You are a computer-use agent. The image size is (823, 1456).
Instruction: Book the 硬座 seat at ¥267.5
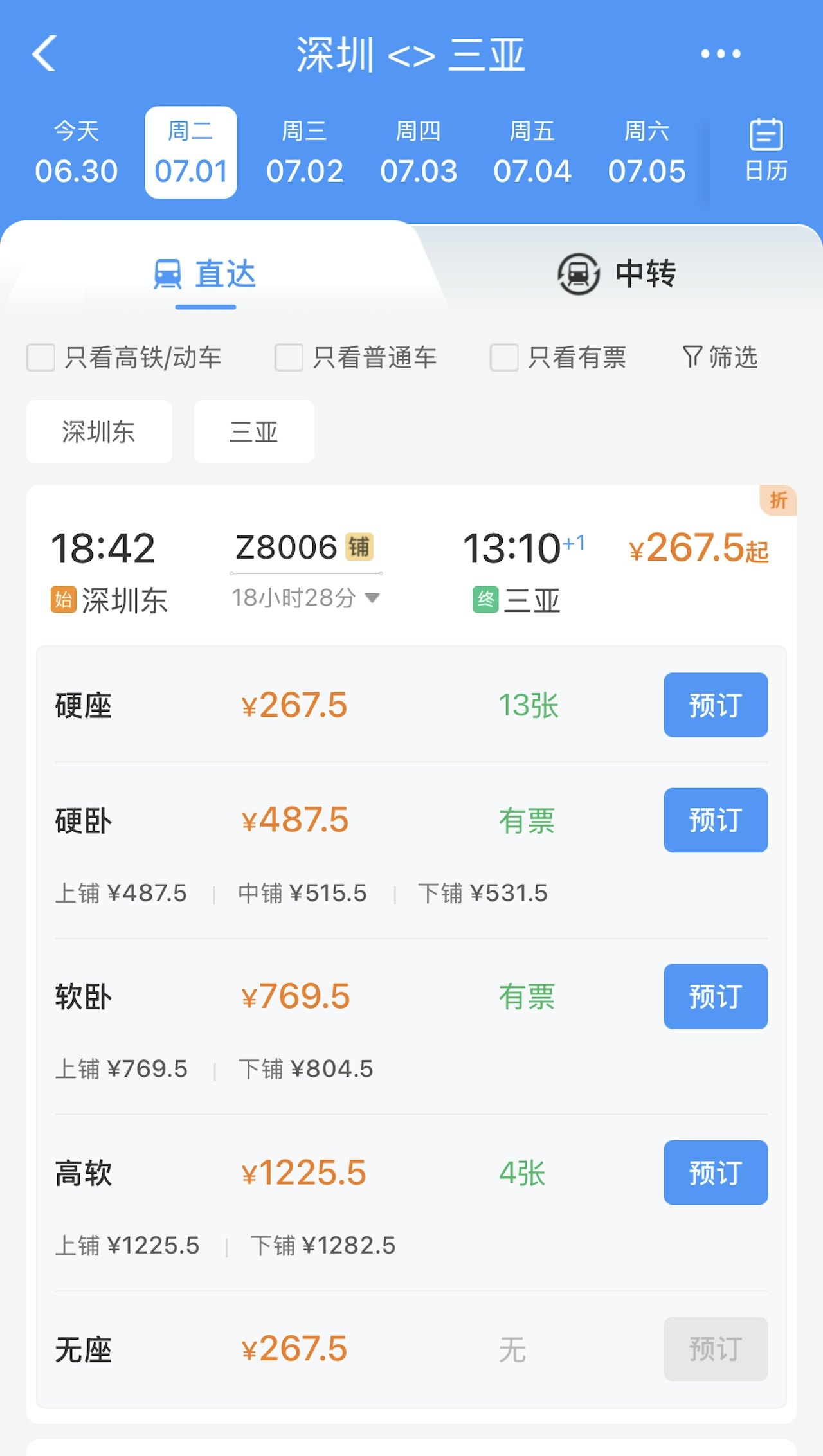(716, 705)
